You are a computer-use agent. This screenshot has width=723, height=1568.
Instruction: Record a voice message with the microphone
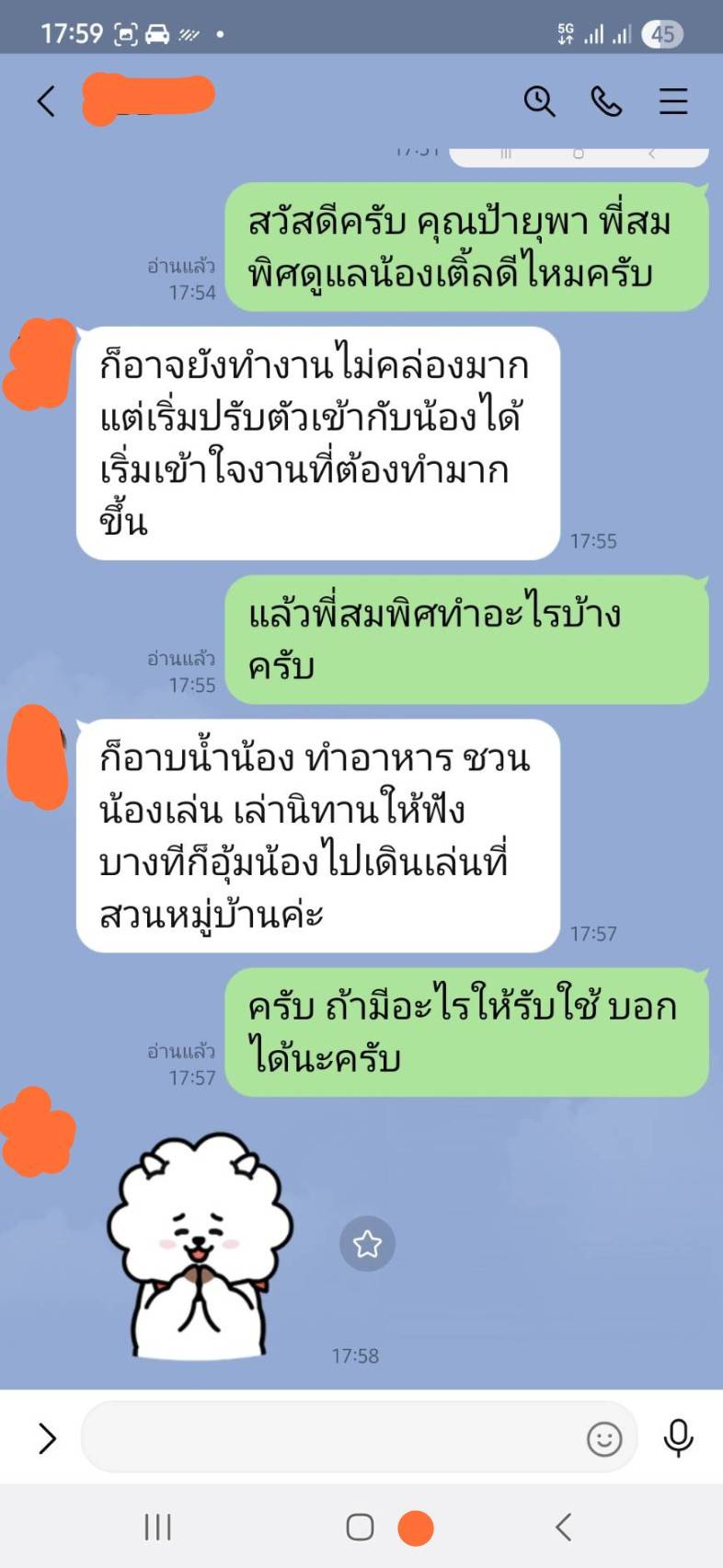679,1437
